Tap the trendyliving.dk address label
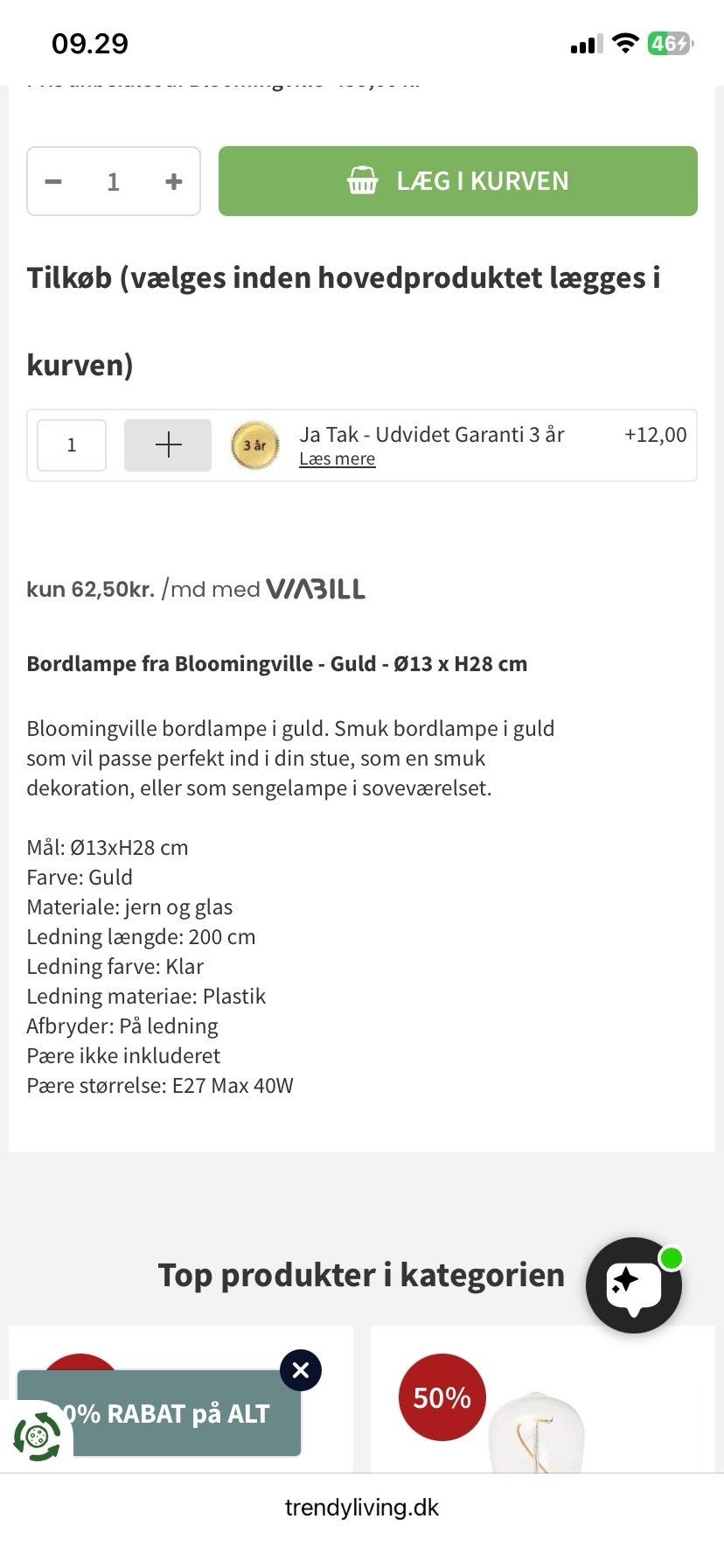The height and width of the screenshot is (1568, 724). 362,1507
